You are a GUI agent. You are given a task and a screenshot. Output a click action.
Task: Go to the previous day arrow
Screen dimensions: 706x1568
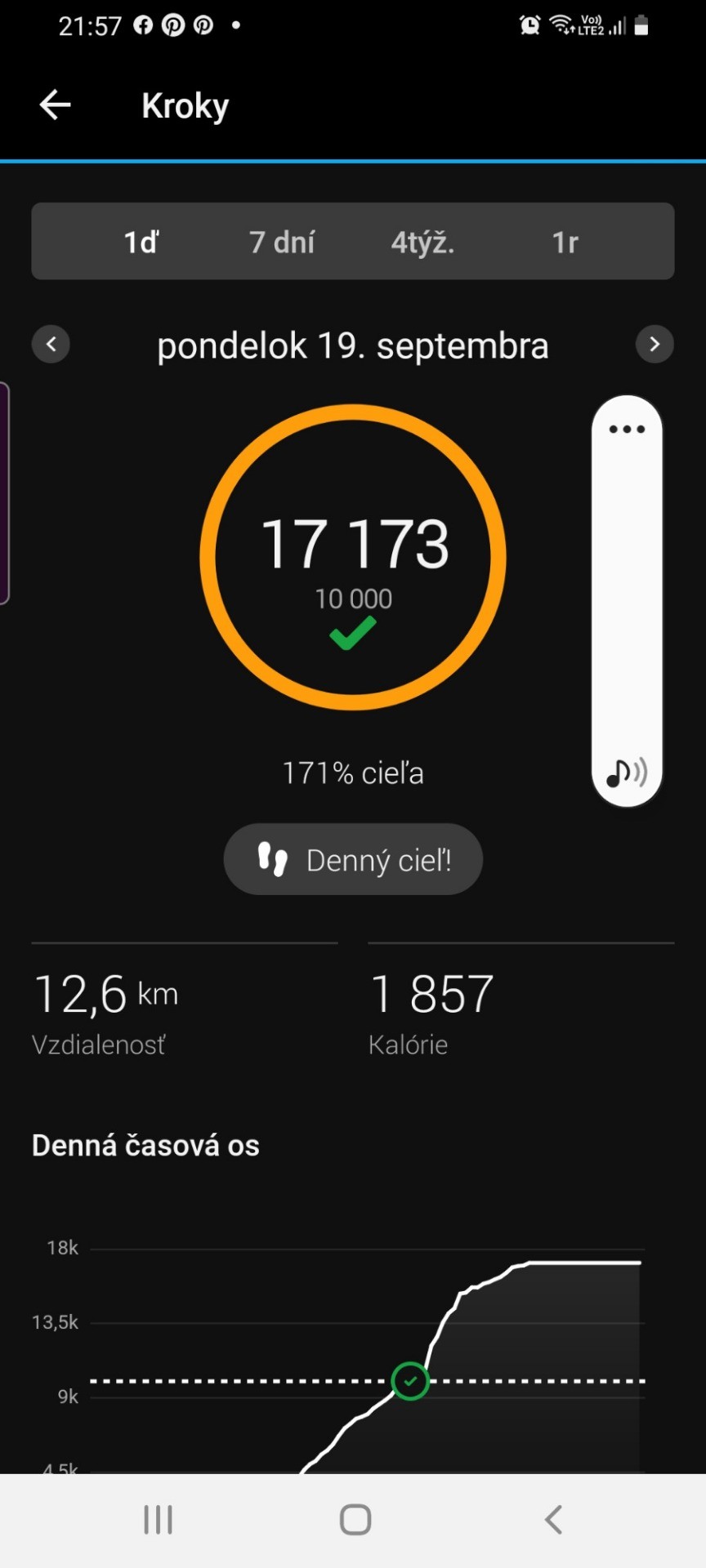tap(51, 344)
